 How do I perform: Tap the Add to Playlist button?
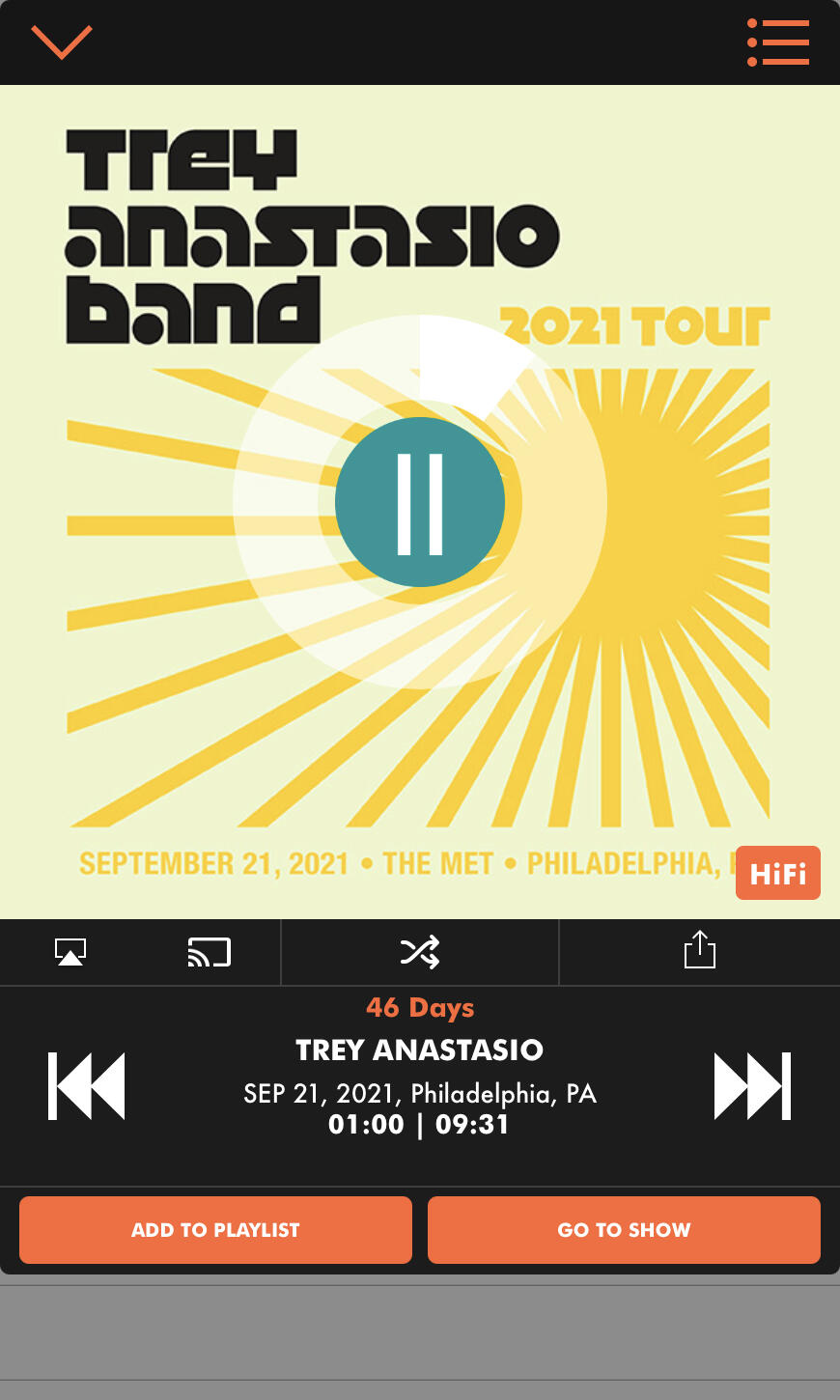point(215,1230)
